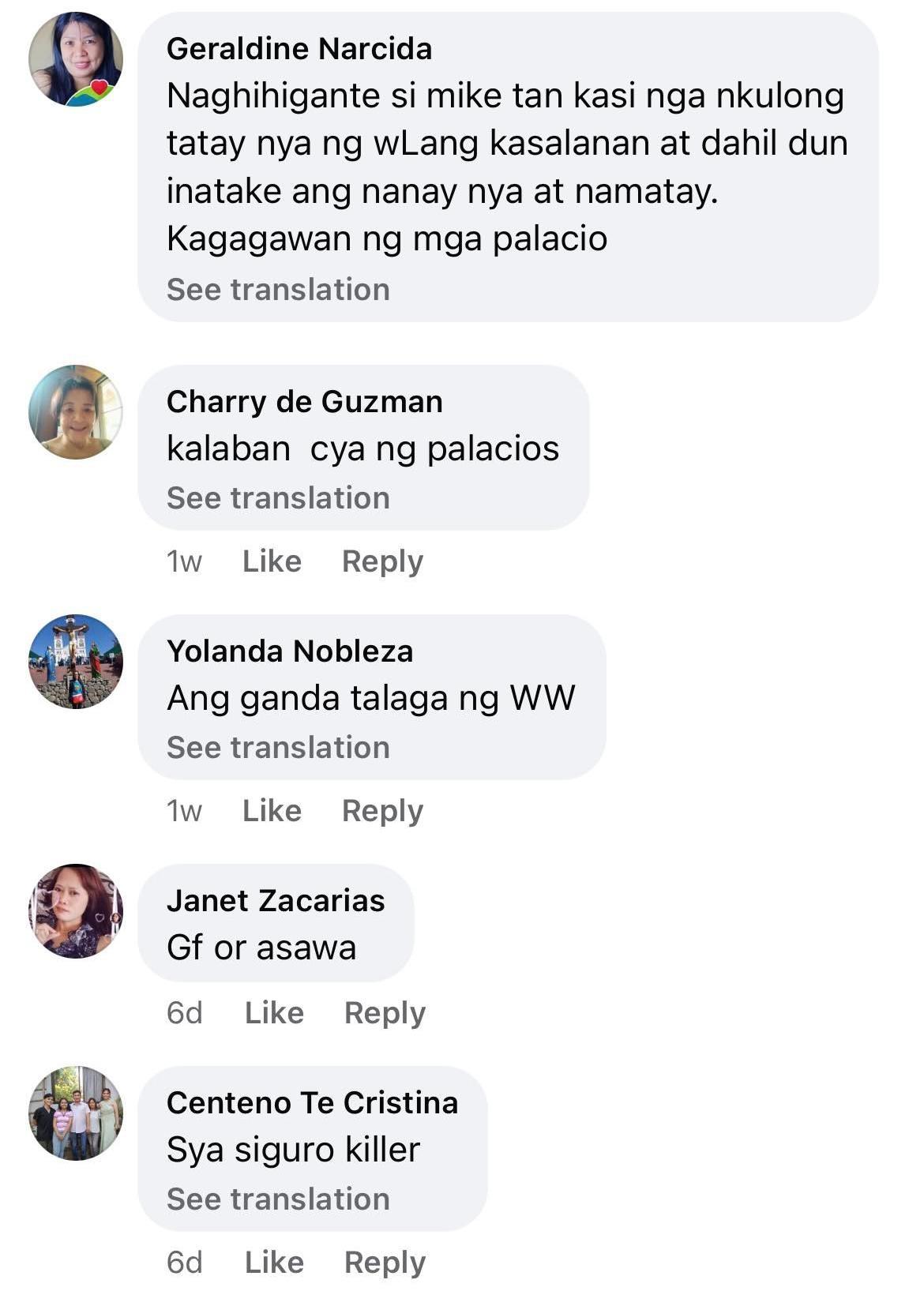Viewport: 924px width, 1291px height.
Task: View Centeno Te Cristina's profile photo
Action: (76, 1113)
